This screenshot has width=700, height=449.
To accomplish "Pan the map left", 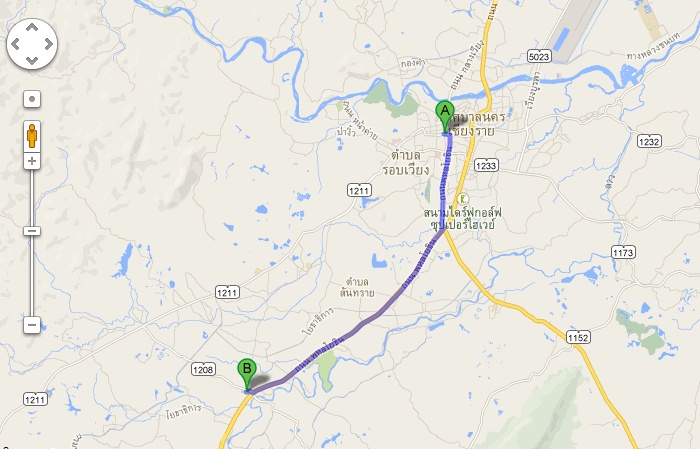I will [x=16, y=44].
